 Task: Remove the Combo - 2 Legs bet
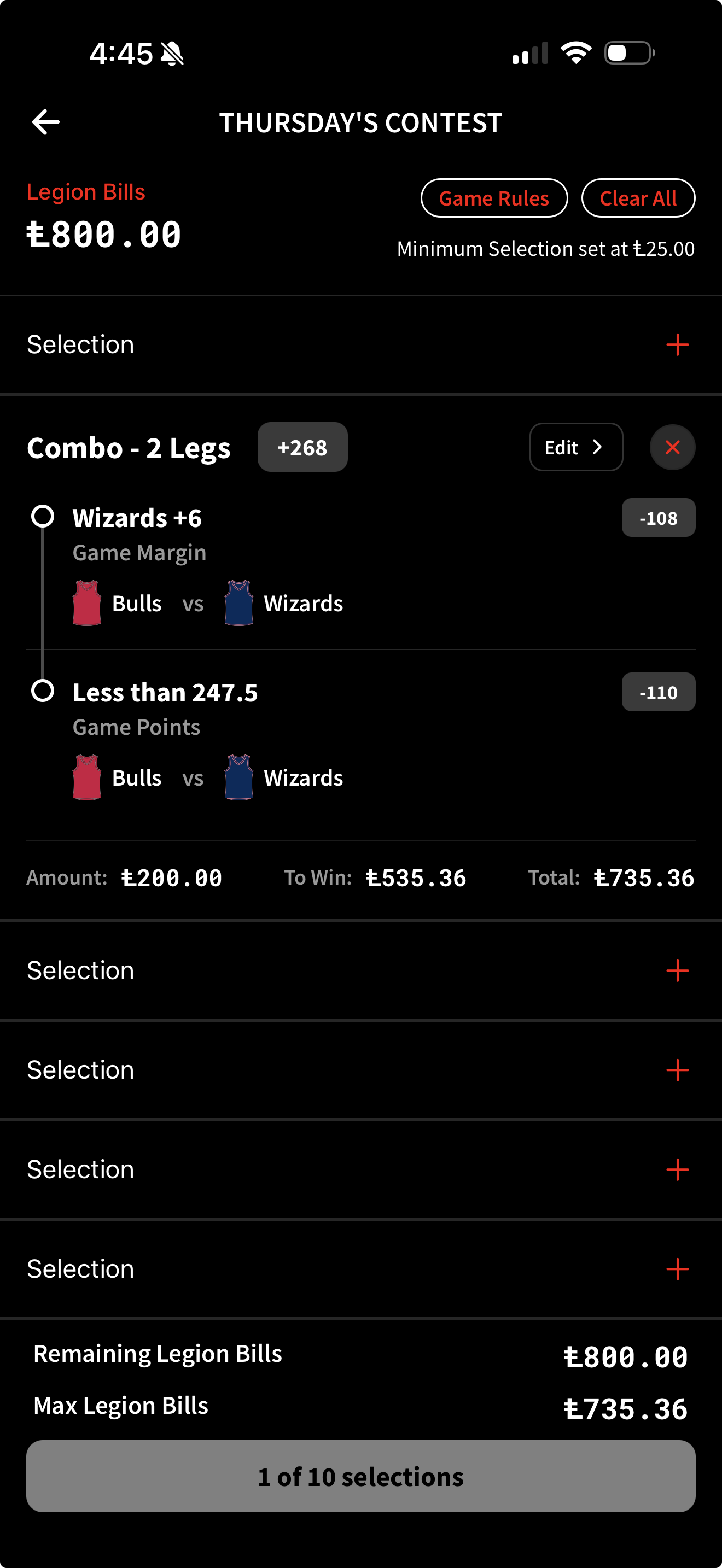coord(672,447)
